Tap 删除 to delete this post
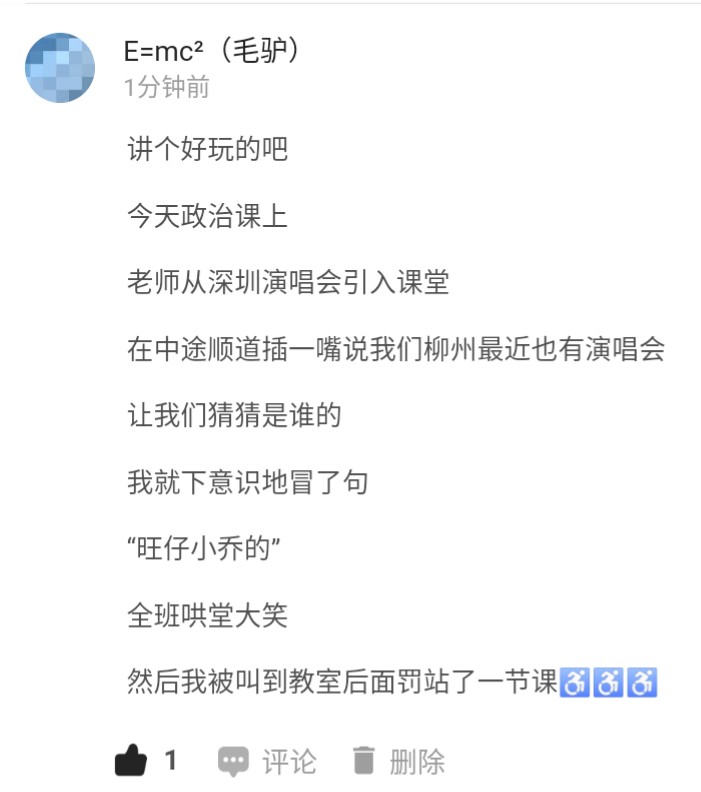701x792 pixels. [x=398, y=761]
